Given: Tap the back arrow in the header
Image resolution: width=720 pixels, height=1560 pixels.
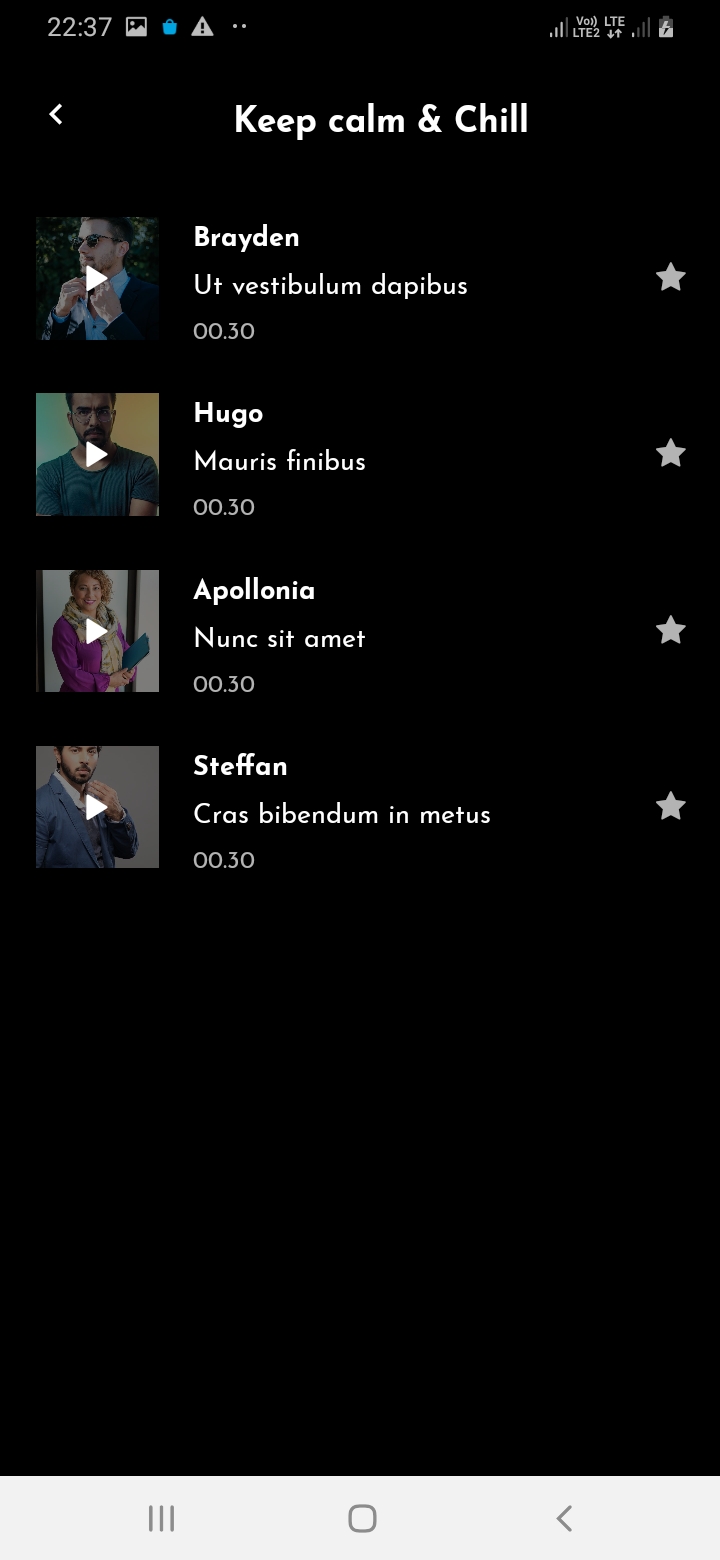Looking at the screenshot, I should coord(55,114).
